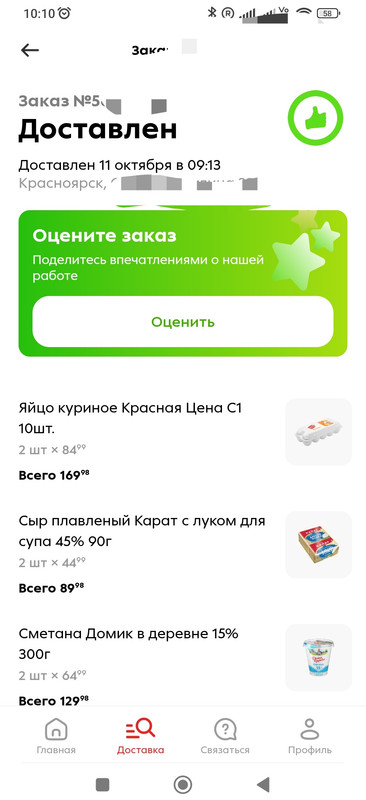The image size is (366, 800).
Task: Switch to the Главная tab
Action: [56, 737]
